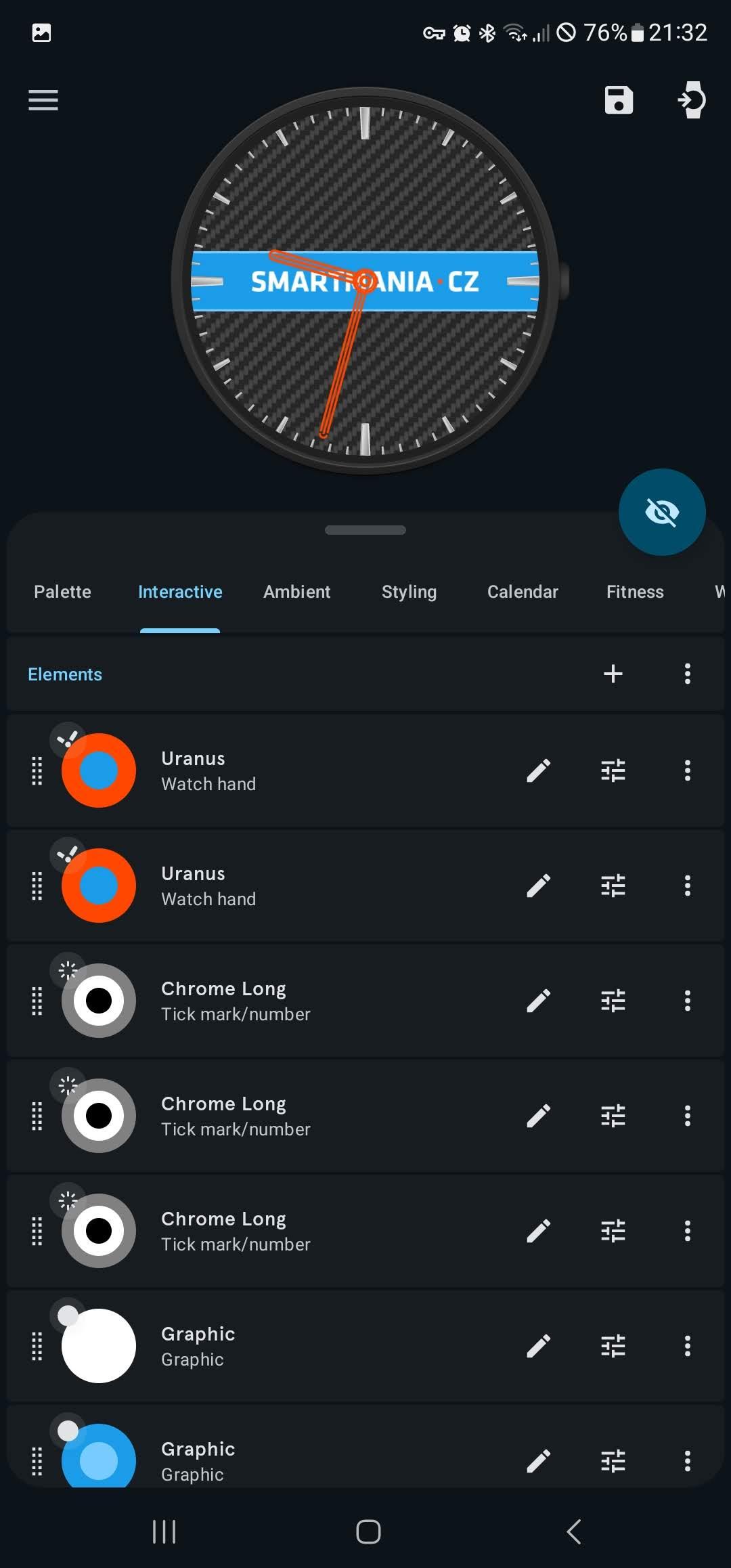The image size is (731, 1568).
Task: Select the Fitness tab
Action: [x=635, y=592]
